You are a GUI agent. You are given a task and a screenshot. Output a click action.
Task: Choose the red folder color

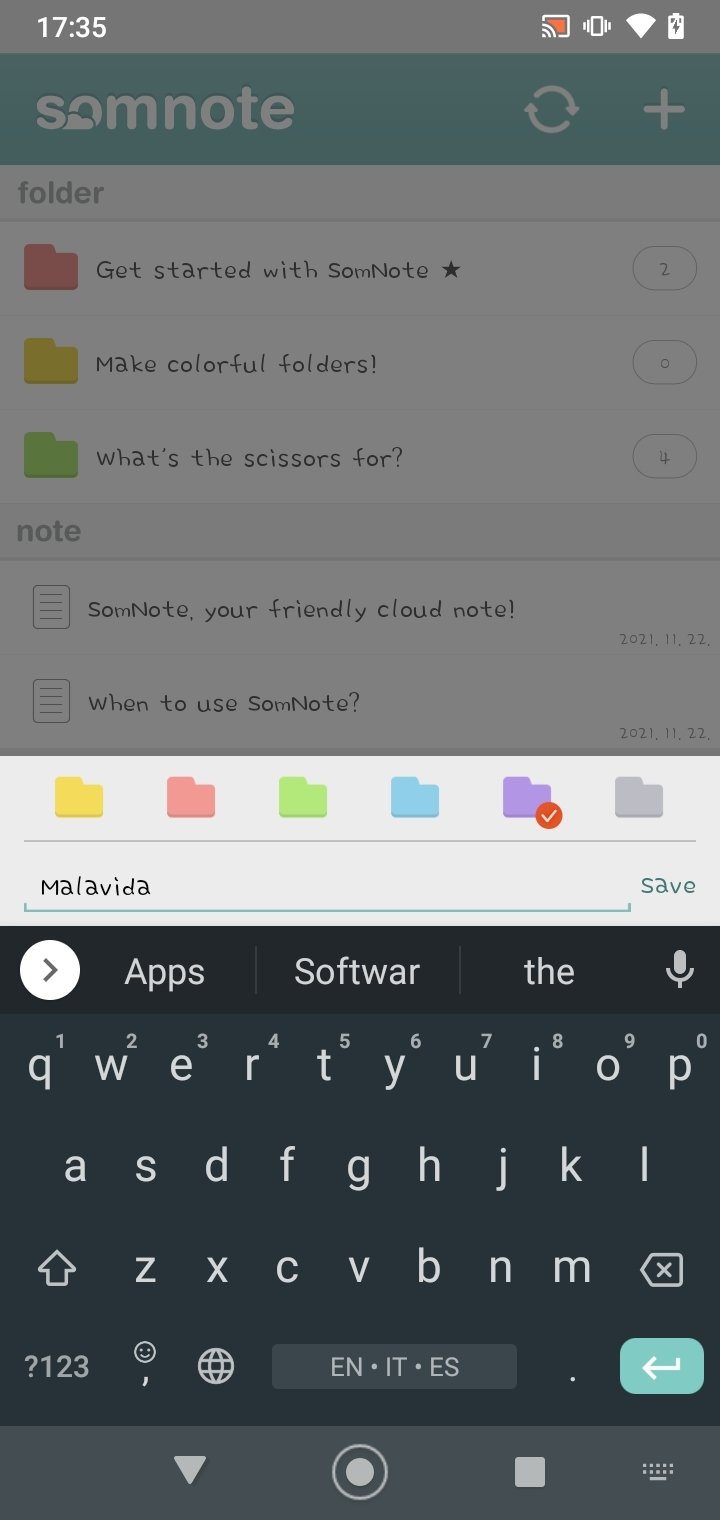[191, 797]
